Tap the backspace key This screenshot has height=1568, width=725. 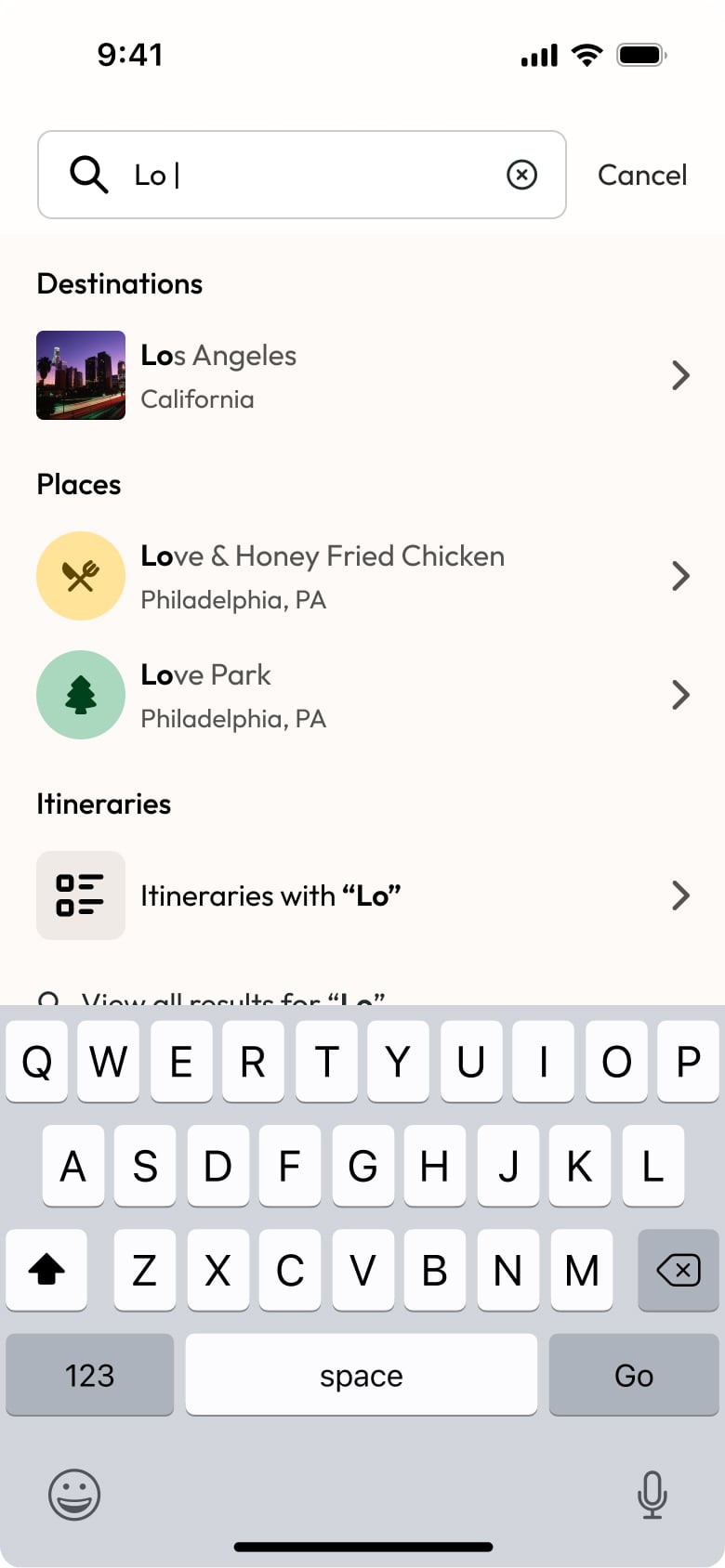pos(678,1270)
